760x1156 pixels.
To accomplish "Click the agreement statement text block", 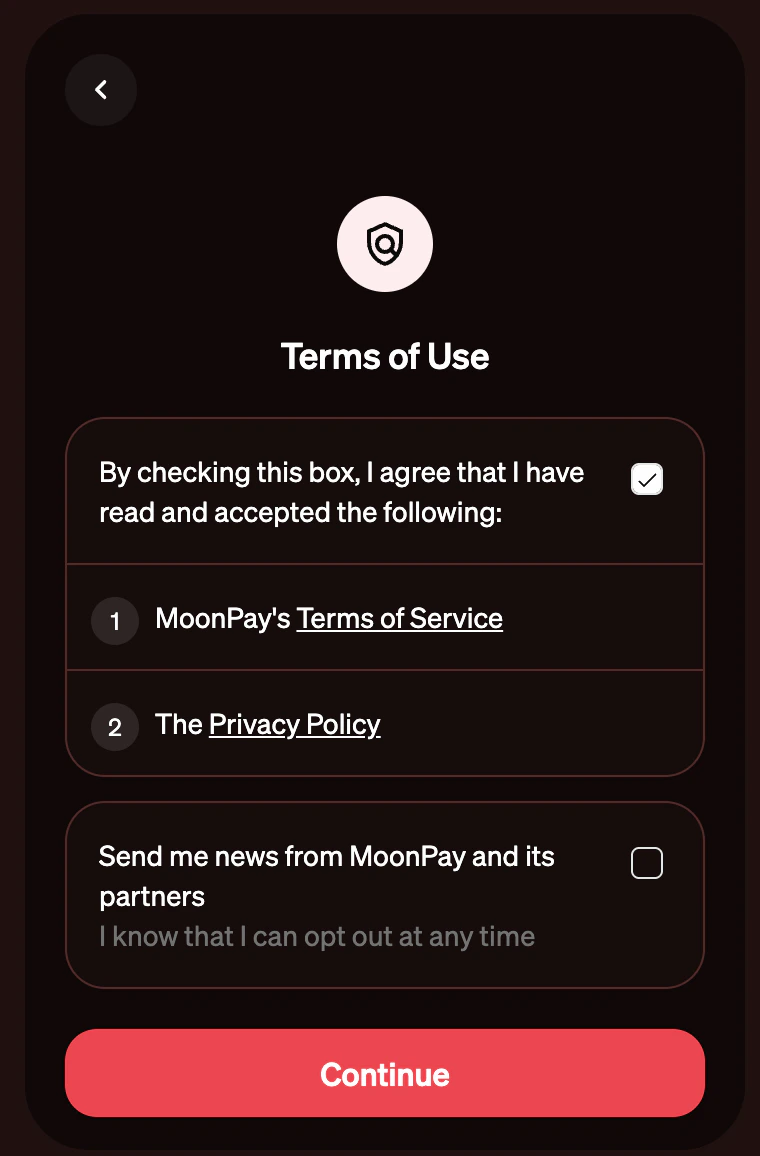I will tap(340, 491).
